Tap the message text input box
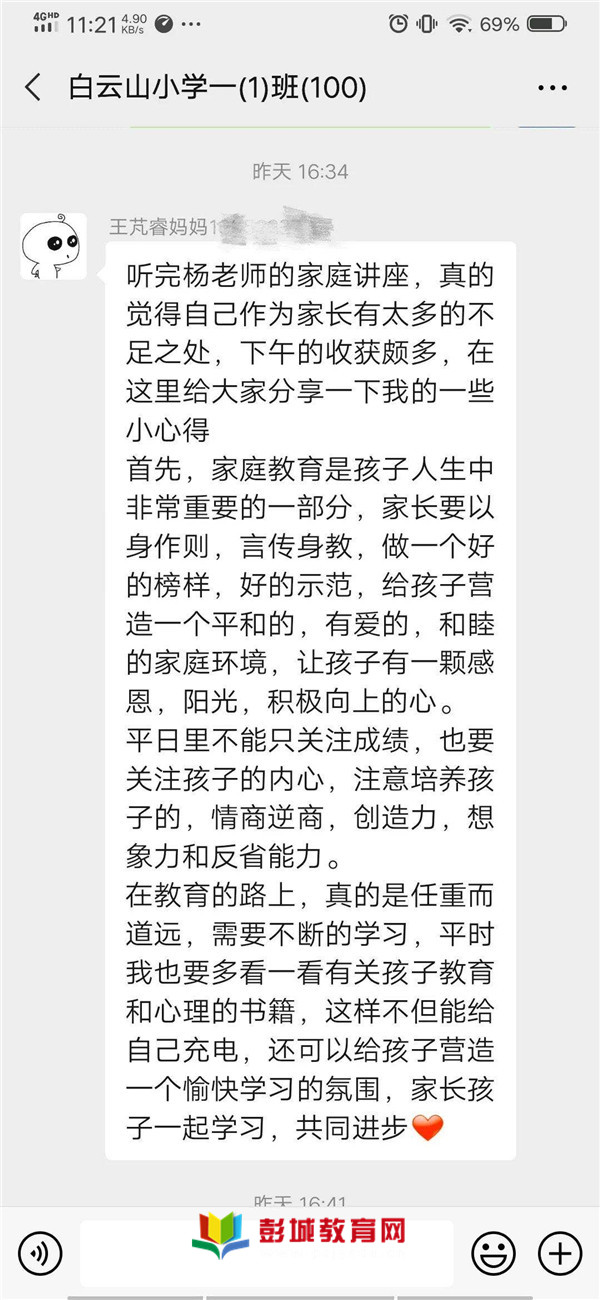The image size is (600, 1300). tap(266, 1253)
